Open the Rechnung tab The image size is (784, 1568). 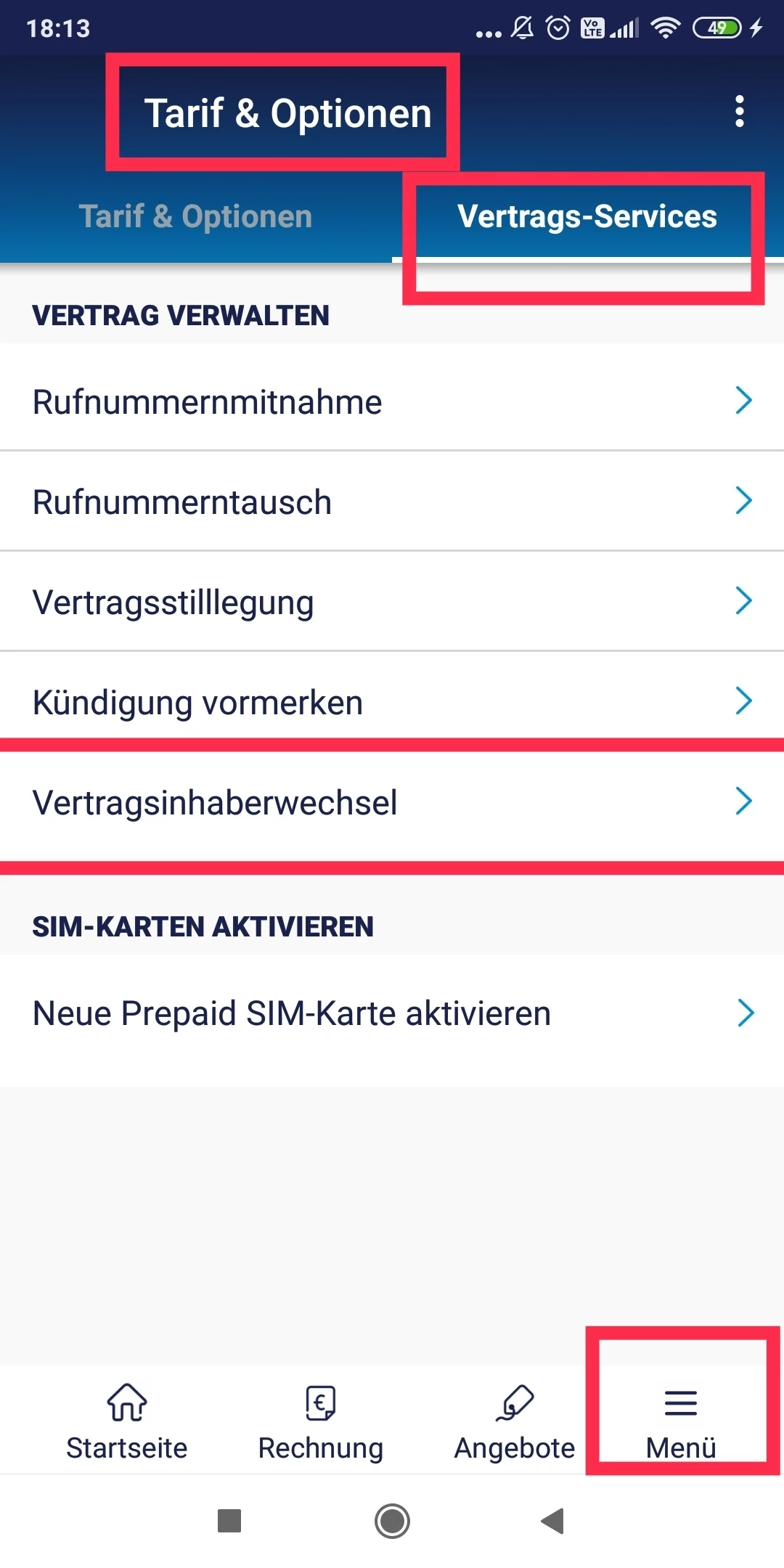tap(320, 1421)
